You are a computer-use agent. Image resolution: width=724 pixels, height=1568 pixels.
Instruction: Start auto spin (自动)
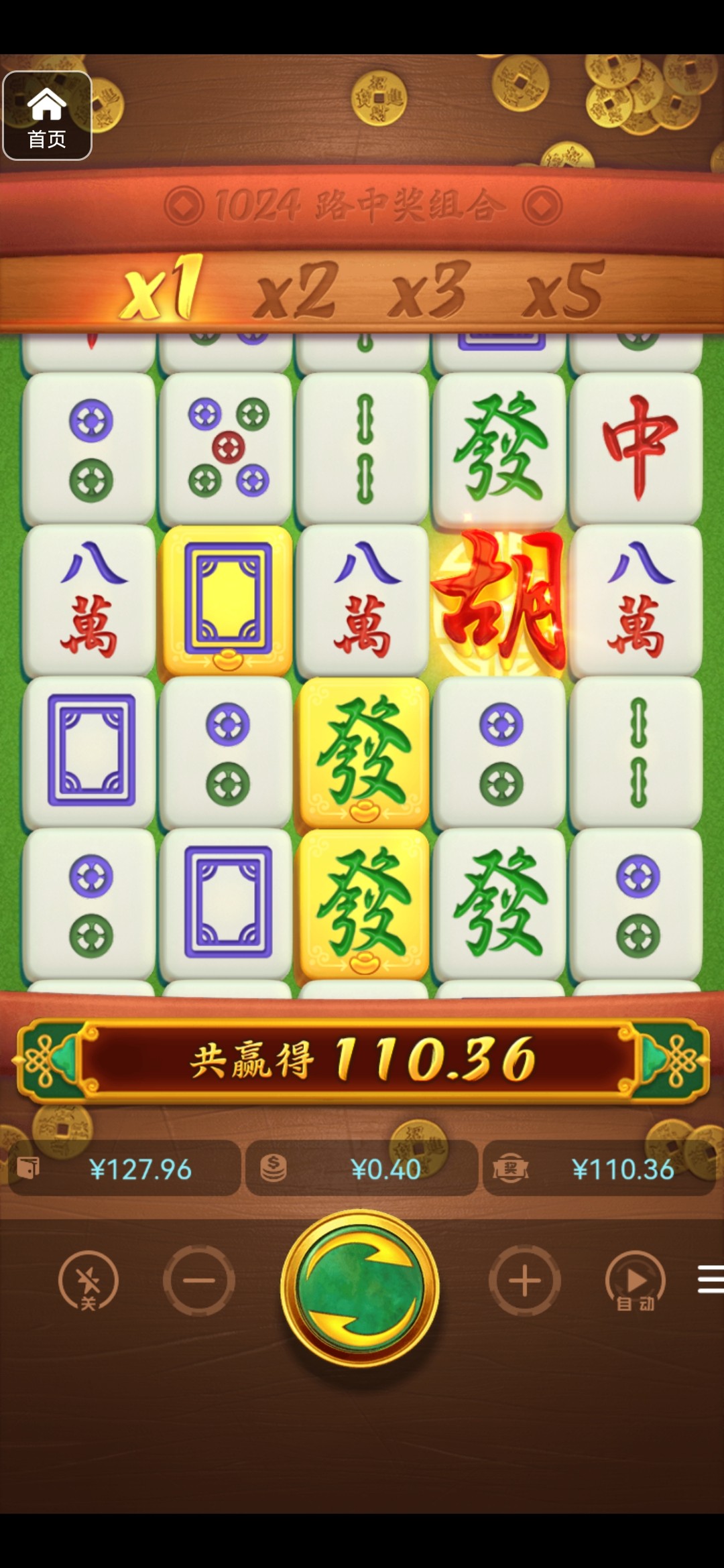(635, 1281)
